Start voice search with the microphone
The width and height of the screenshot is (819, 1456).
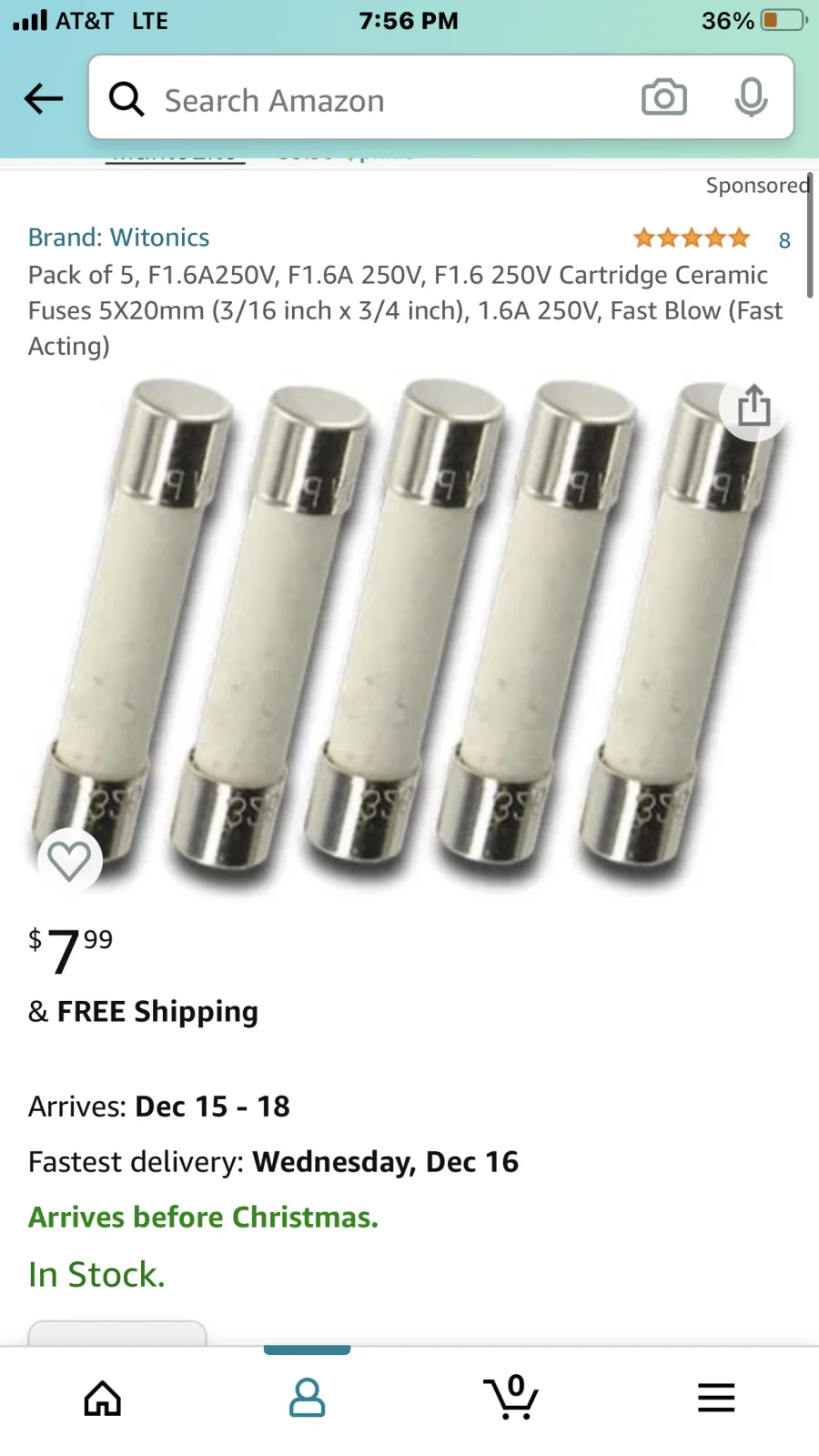point(751,97)
